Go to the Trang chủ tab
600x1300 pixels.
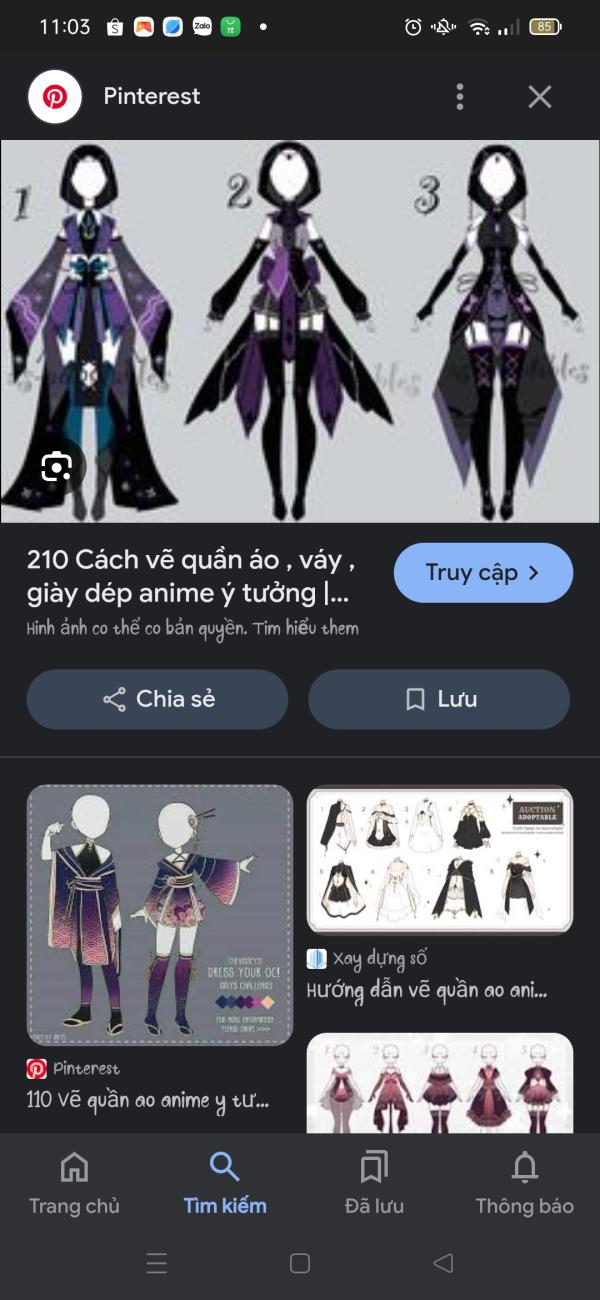click(74, 1183)
